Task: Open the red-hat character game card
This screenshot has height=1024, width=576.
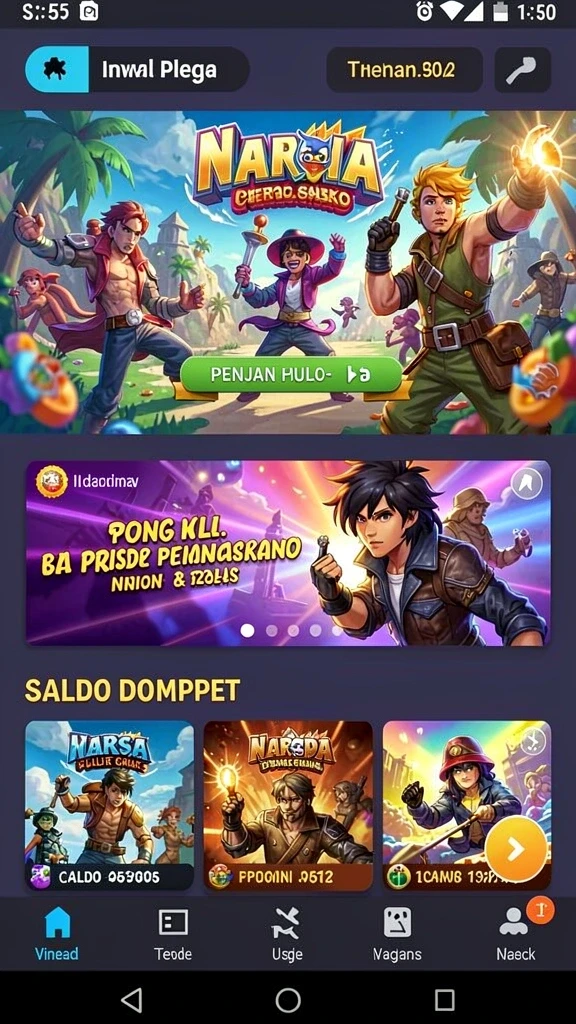Action: click(466, 805)
